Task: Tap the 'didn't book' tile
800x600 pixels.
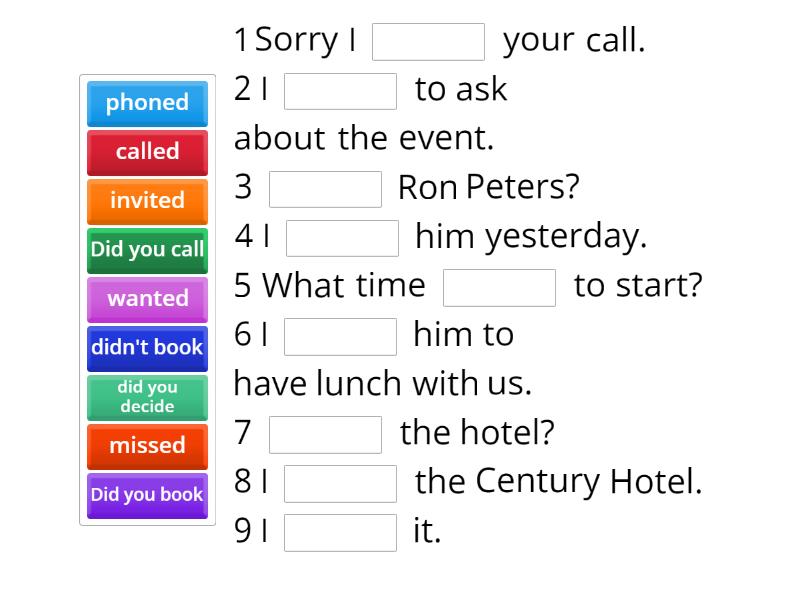Action: click(x=147, y=347)
